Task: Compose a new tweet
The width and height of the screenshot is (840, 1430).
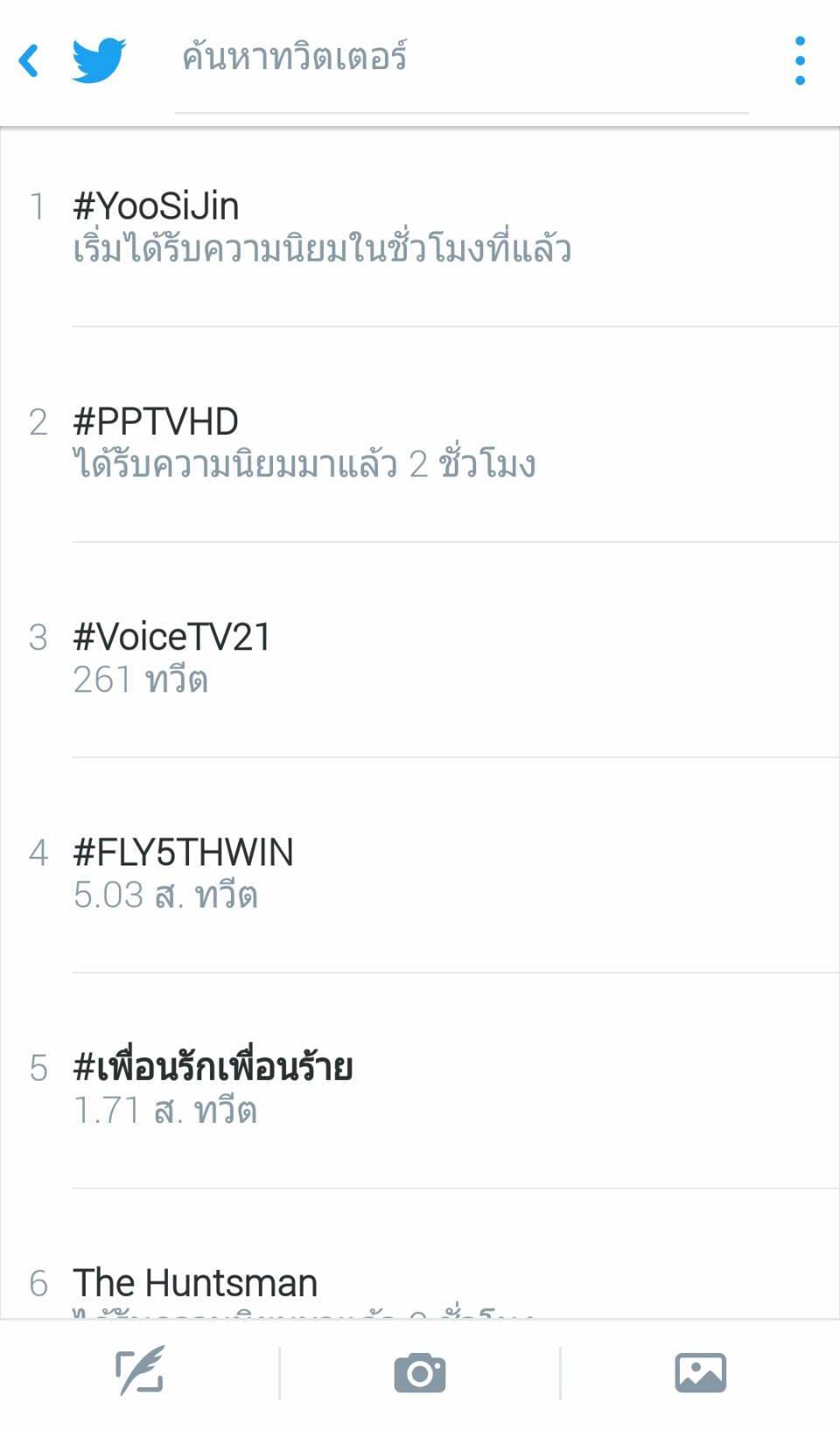Action: pos(140,1371)
